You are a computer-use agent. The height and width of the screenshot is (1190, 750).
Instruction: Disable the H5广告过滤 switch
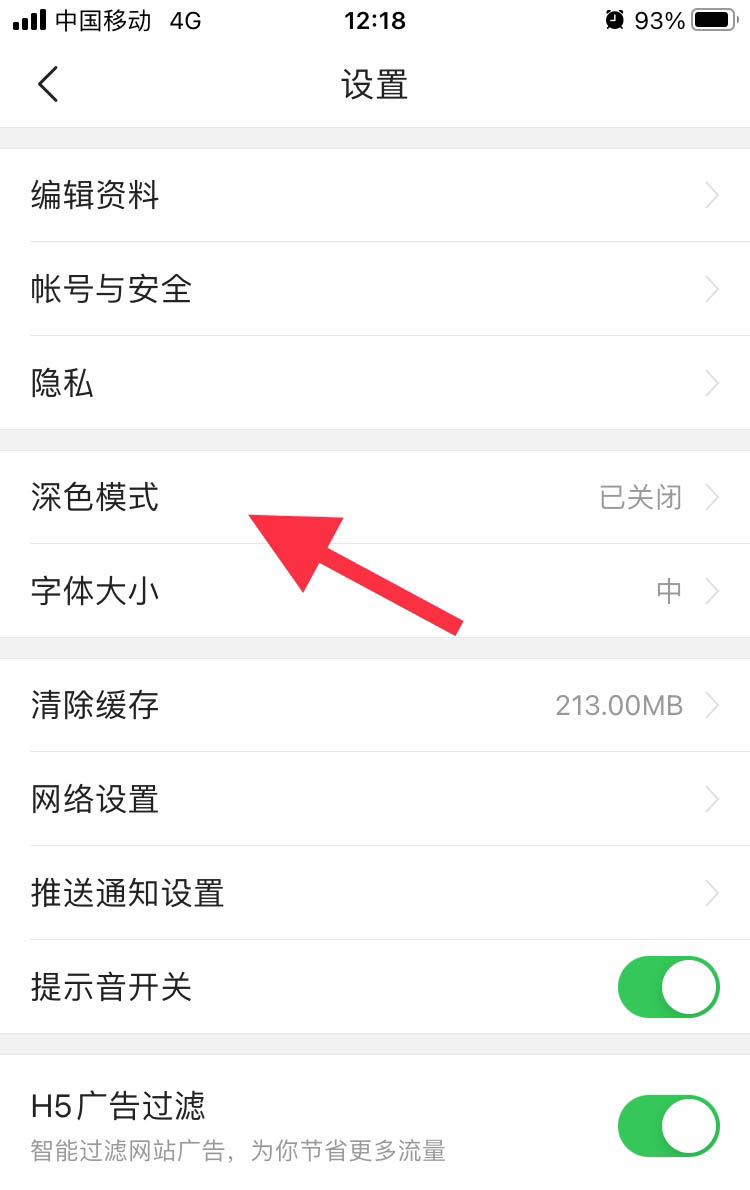[668, 1125]
